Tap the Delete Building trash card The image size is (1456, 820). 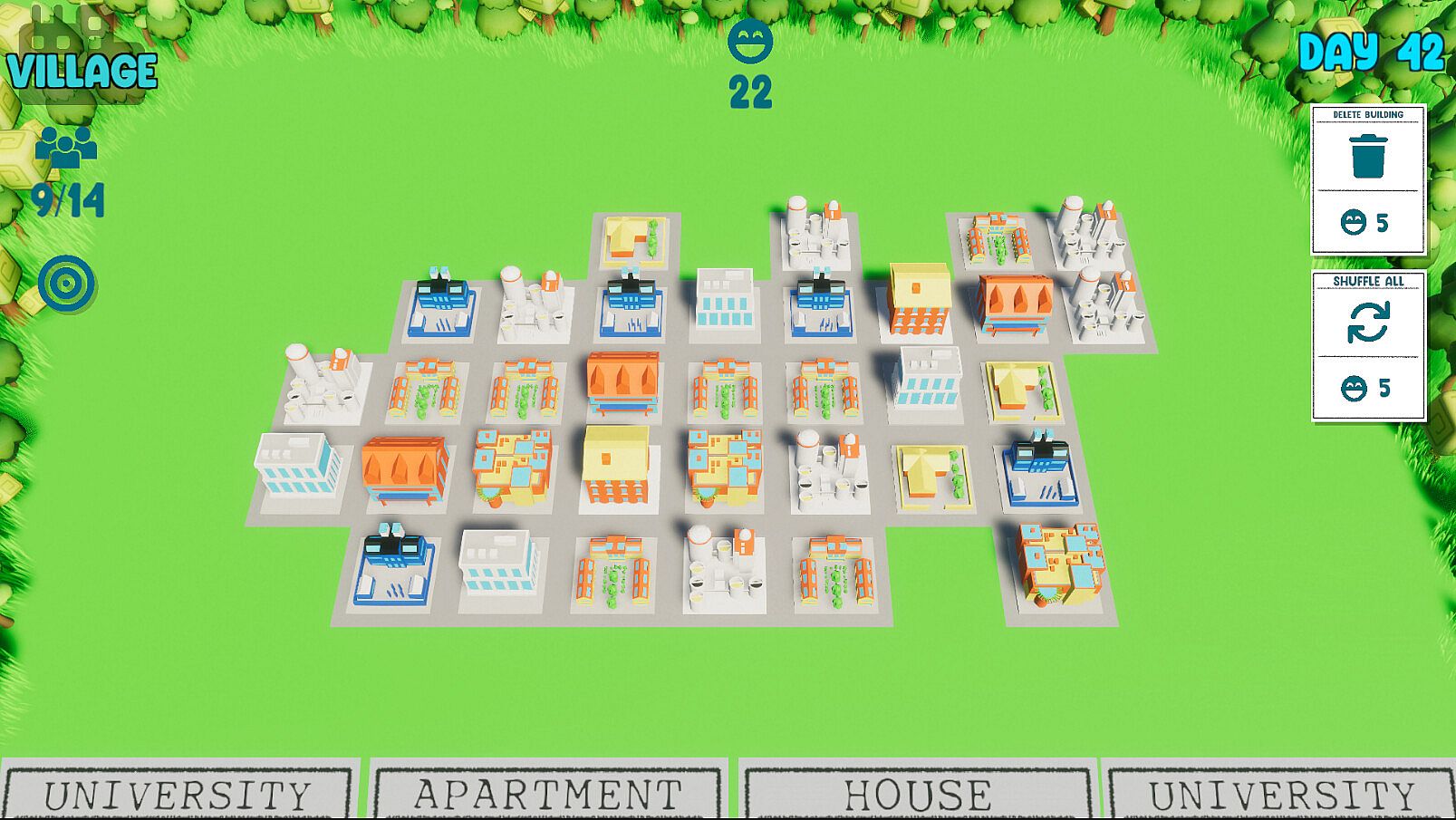click(x=1368, y=178)
